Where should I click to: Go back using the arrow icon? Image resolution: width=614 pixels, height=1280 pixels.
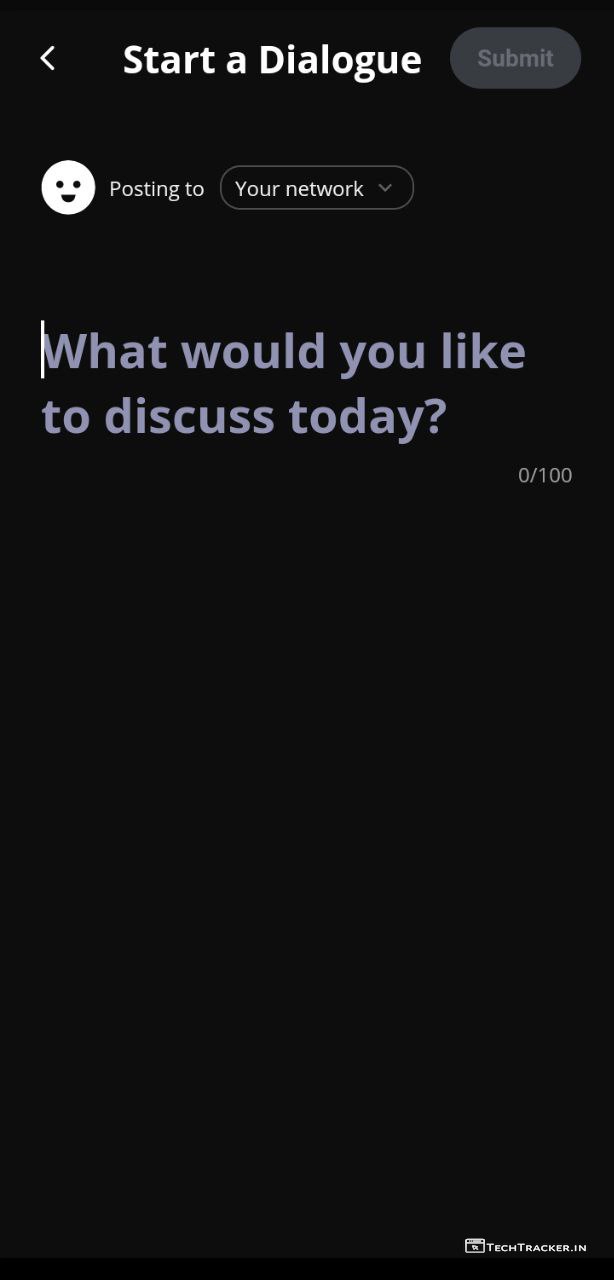[x=47, y=59]
